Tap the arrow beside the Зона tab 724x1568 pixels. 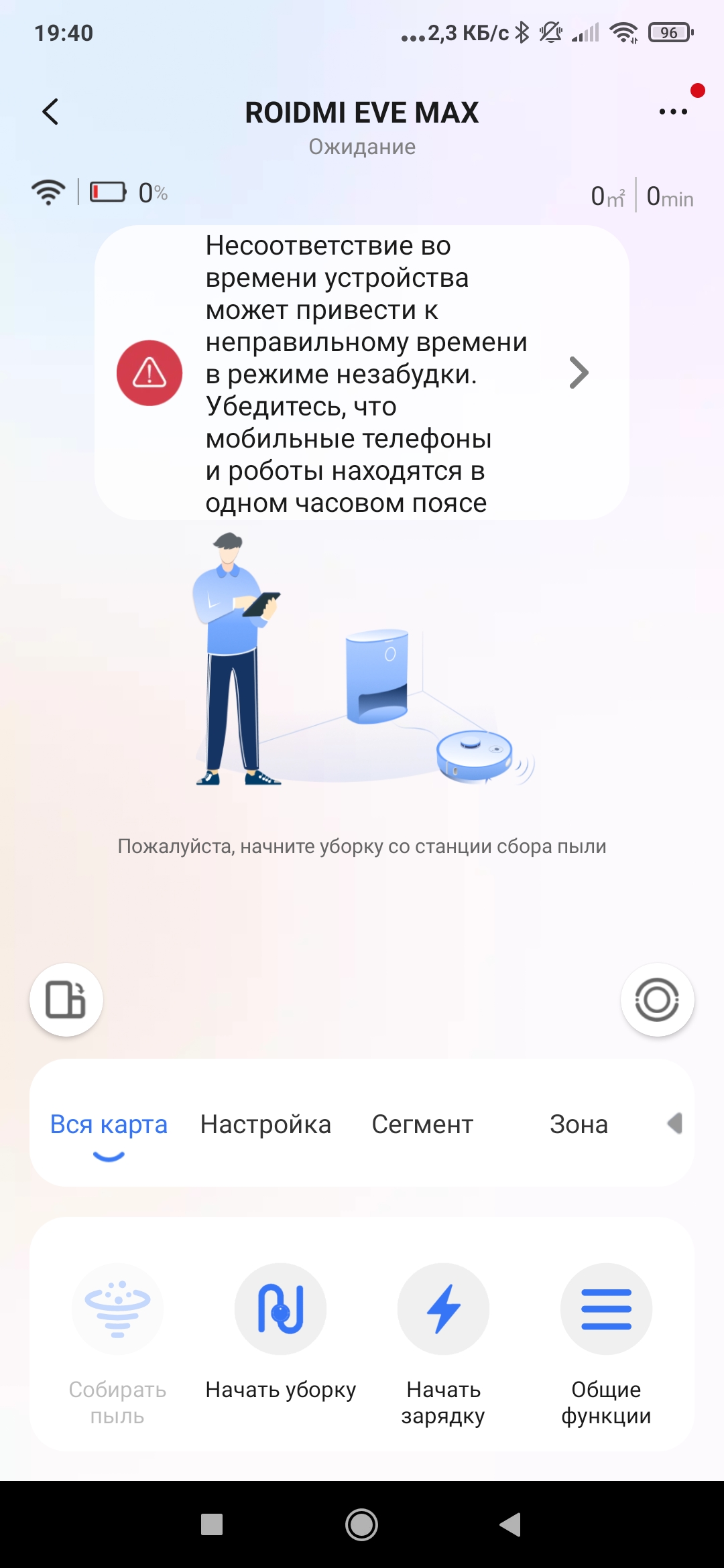(675, 1123)
